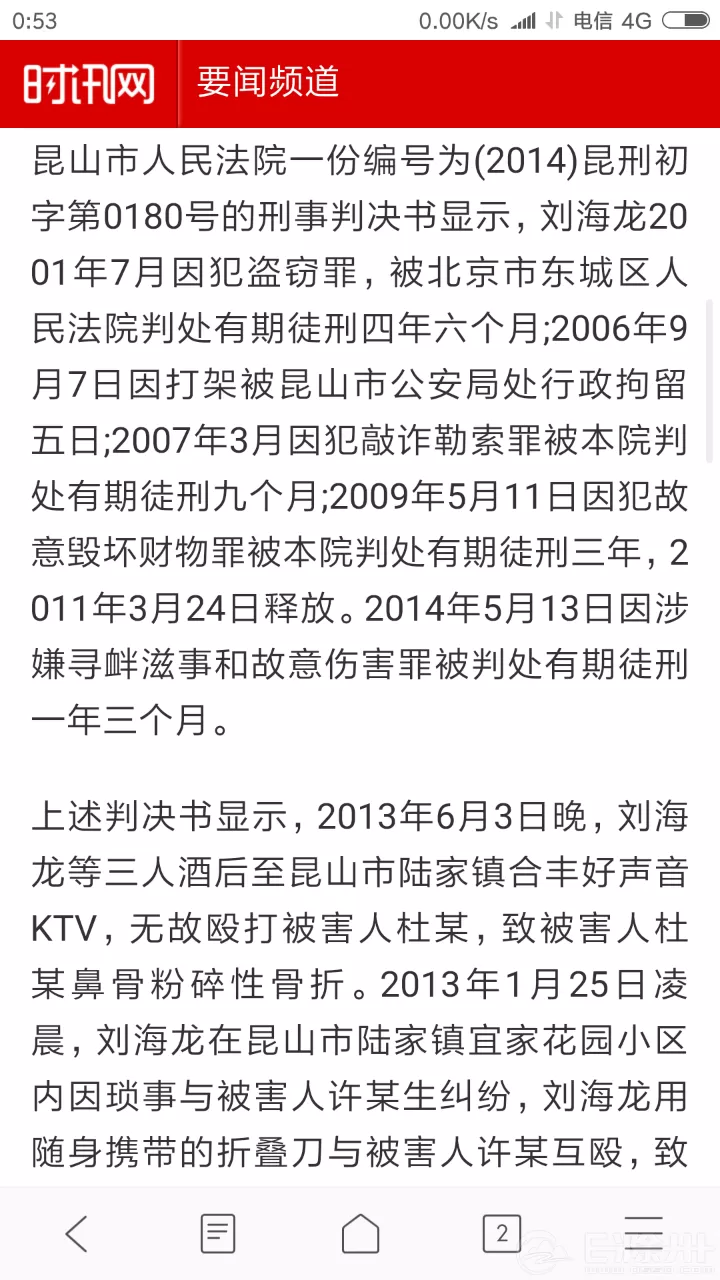720x1280 pixels.
Task: Open the browser bookmarks and reading icon
Action: click(218, 1234)
